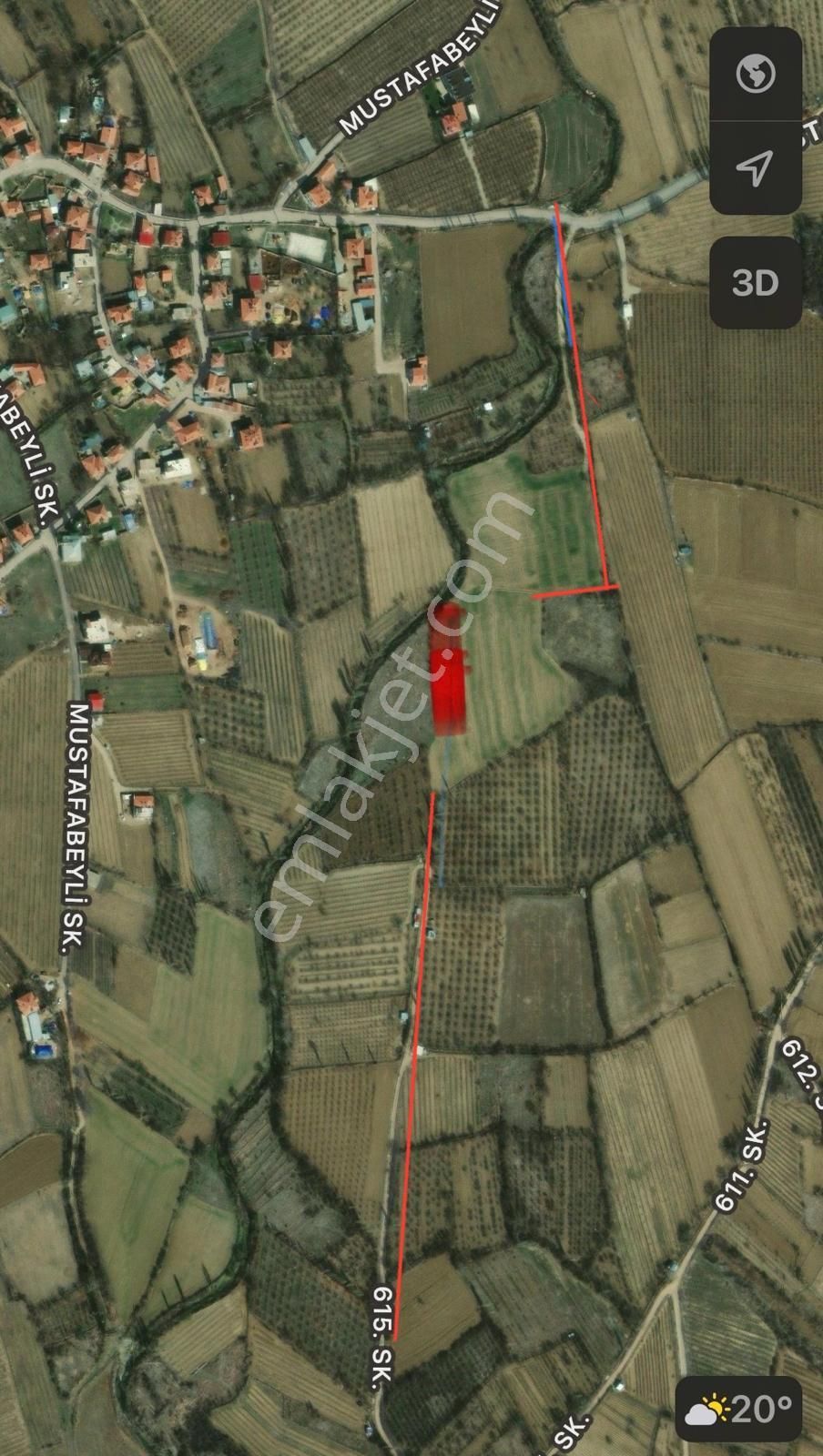Switch the map to 3D view
The height and width of the screenshot is (1456, 823).
tap(756, 282)
